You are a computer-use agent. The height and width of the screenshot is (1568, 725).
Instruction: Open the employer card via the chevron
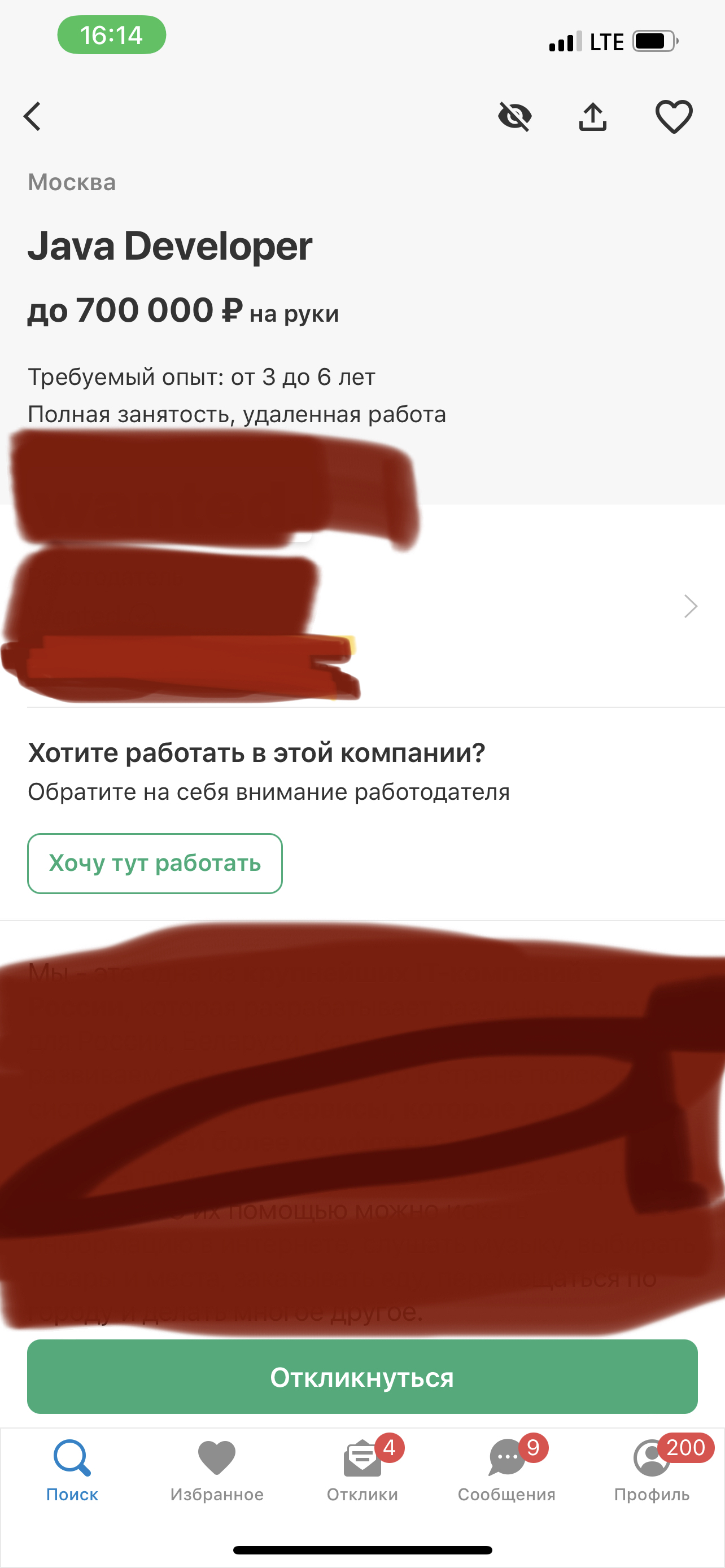click(x=689, y=606)
